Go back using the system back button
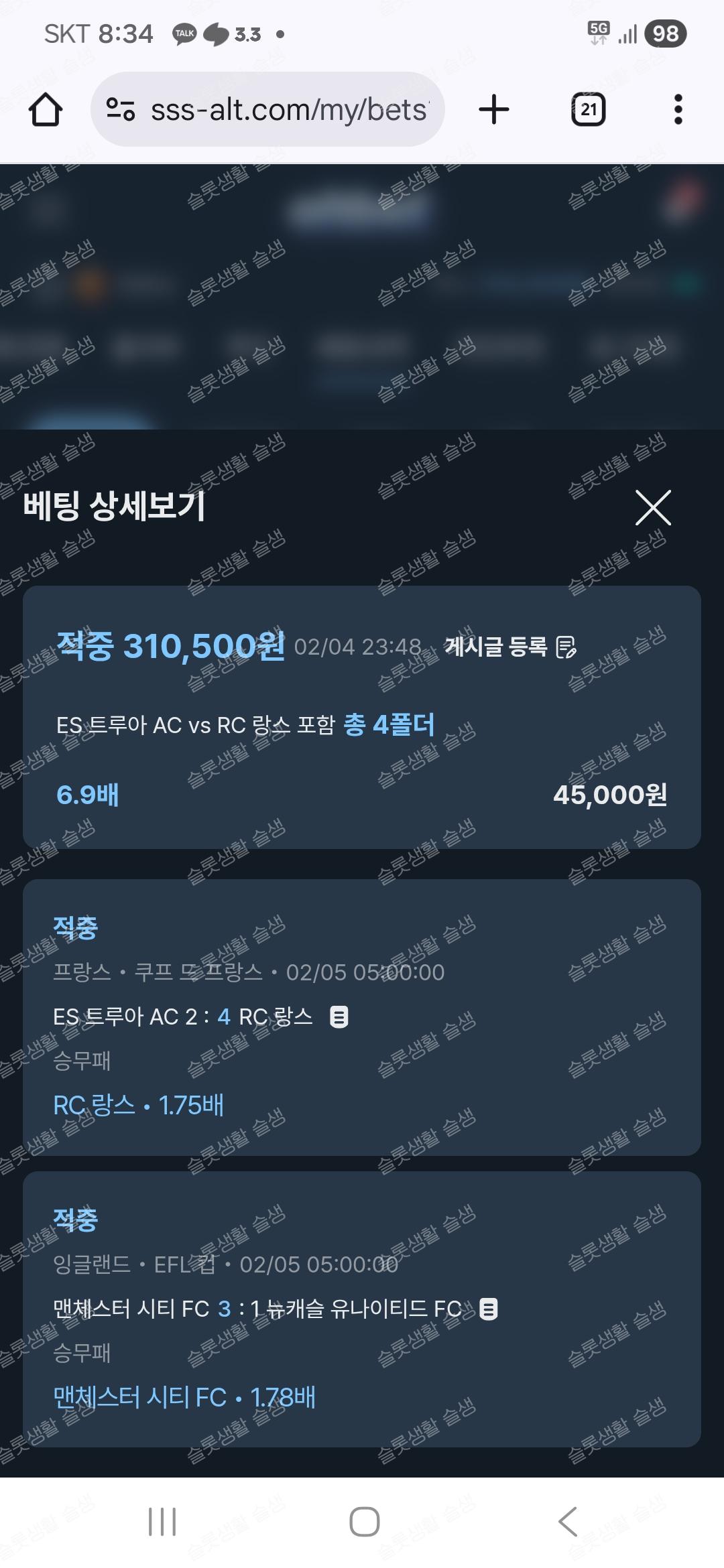The width and height of the screenshot is (724, 1568). pyautogui.click(x=567, y=1522)
